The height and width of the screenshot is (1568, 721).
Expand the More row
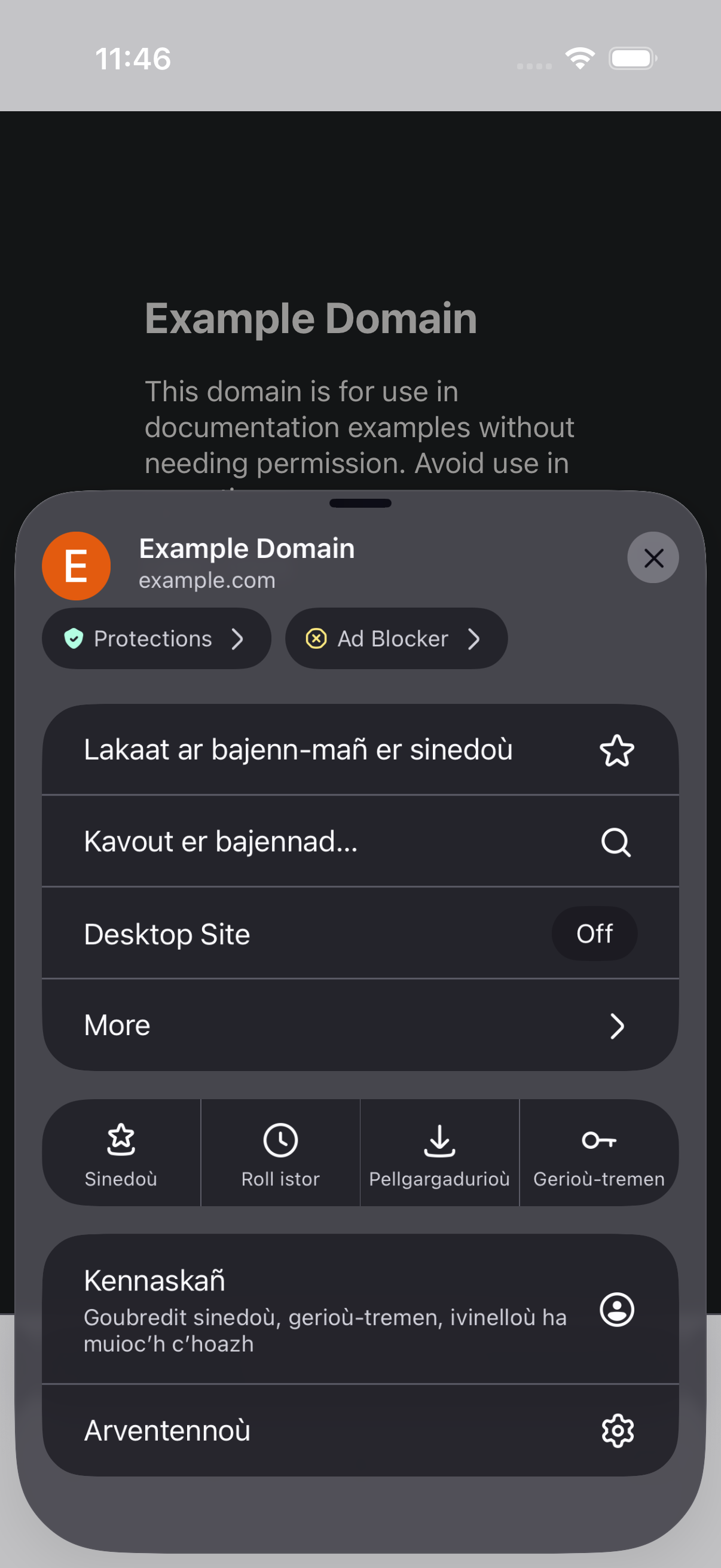[360, 1026]
